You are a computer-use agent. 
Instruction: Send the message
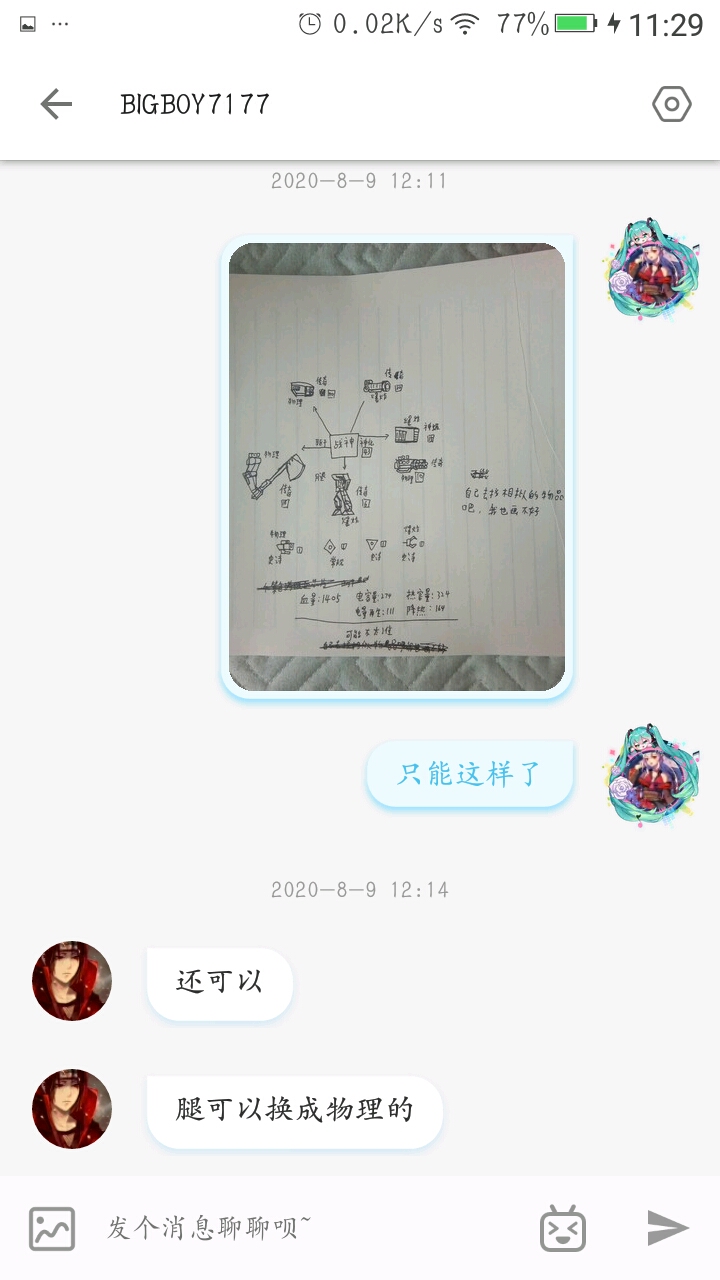click(x=667, y=1228)
